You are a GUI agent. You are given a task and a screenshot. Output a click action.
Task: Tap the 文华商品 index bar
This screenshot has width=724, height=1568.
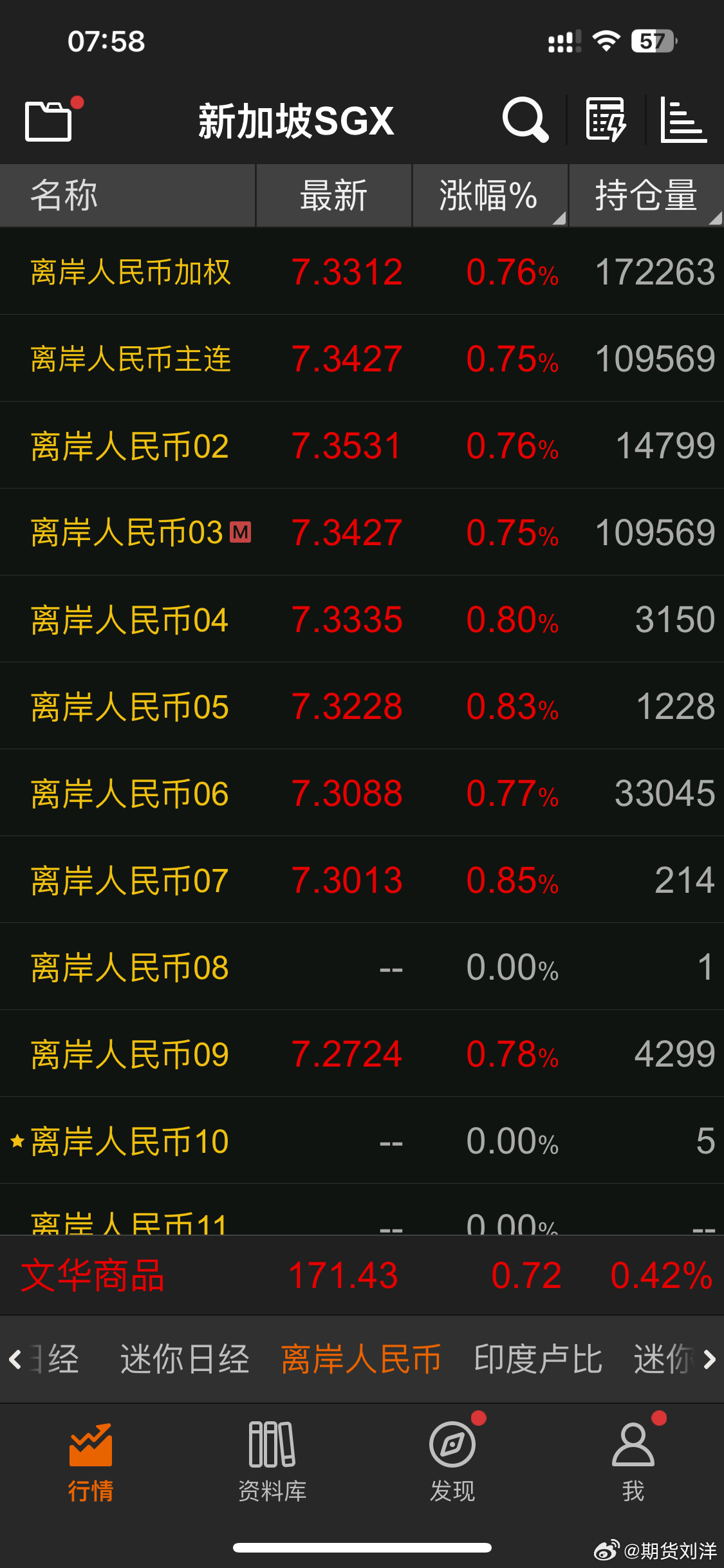360,1274
